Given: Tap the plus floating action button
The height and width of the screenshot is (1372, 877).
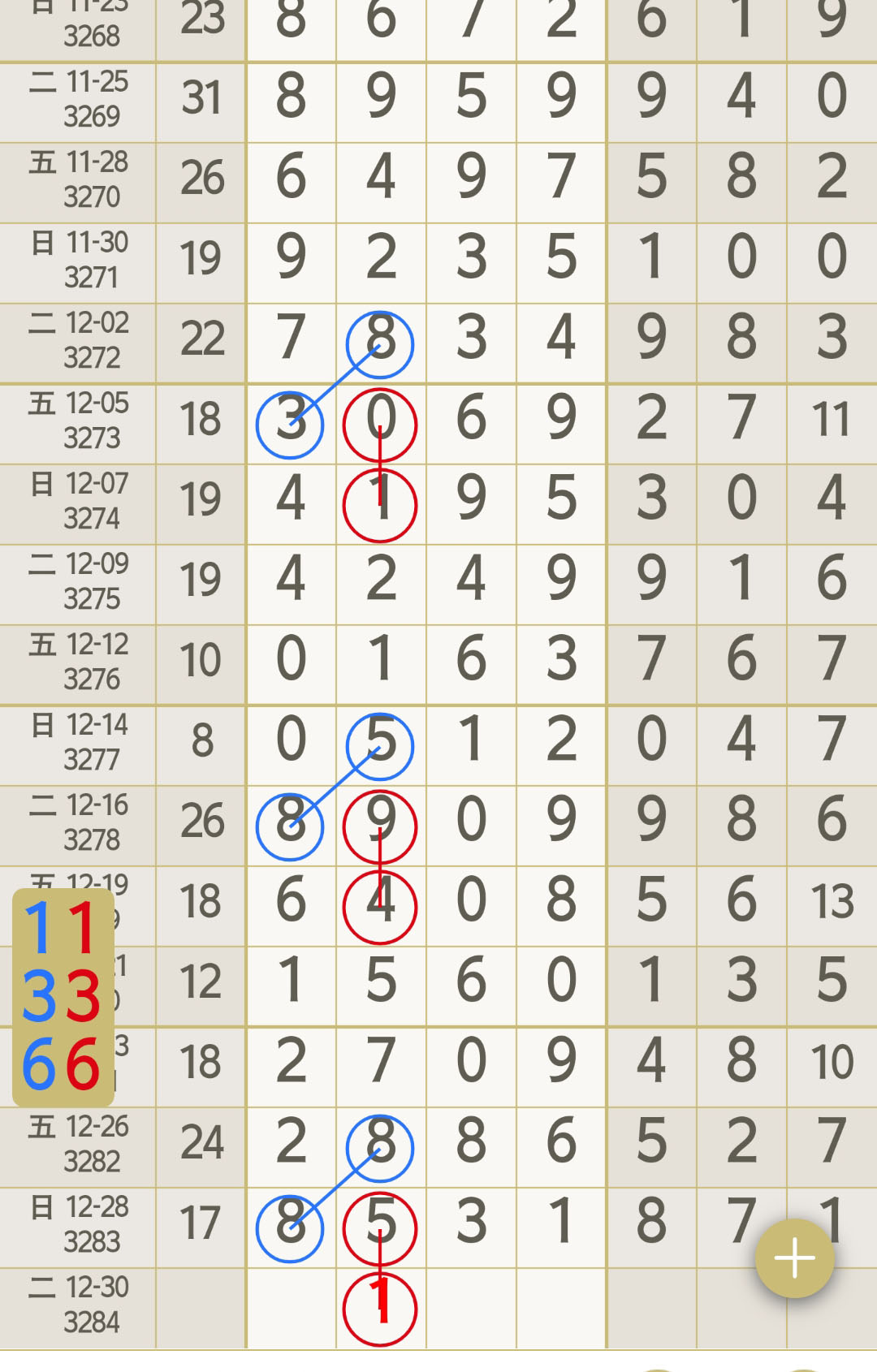Looking at the screenshot, I should 794,1258.
